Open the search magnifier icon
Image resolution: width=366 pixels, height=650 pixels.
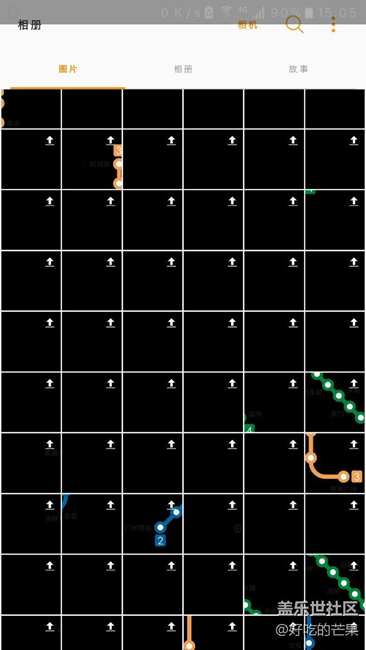295,24
